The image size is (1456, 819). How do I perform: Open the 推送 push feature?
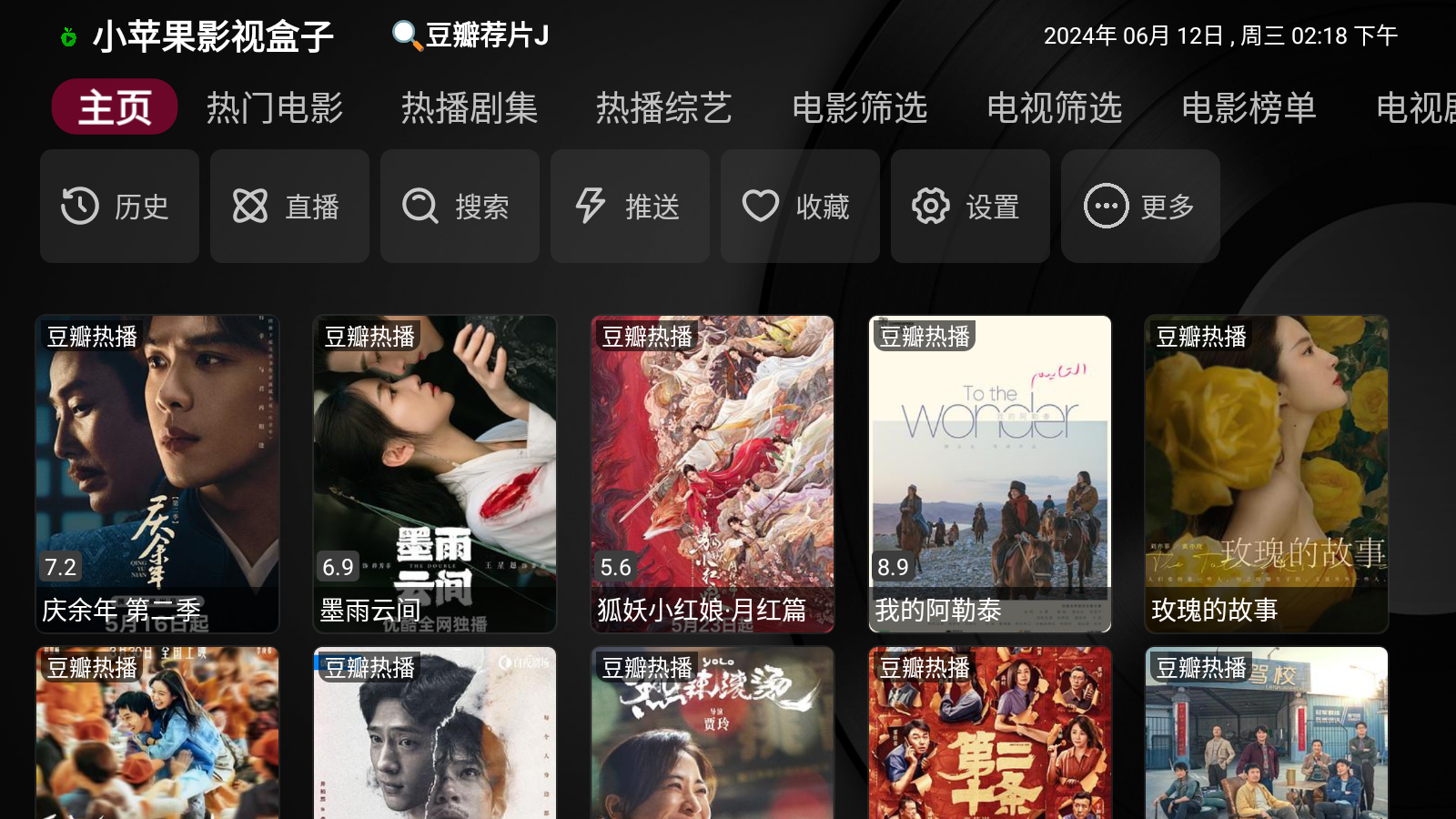pyautogui.click(x=630, y=207)
